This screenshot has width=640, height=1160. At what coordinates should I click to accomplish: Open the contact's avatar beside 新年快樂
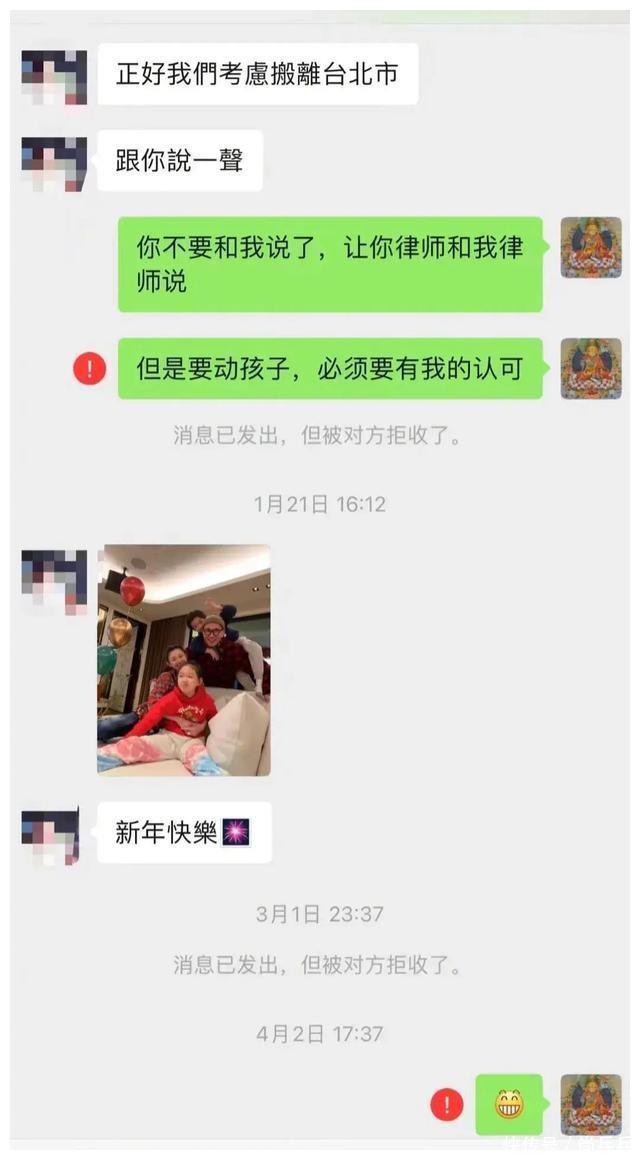[x=51, y=833]
